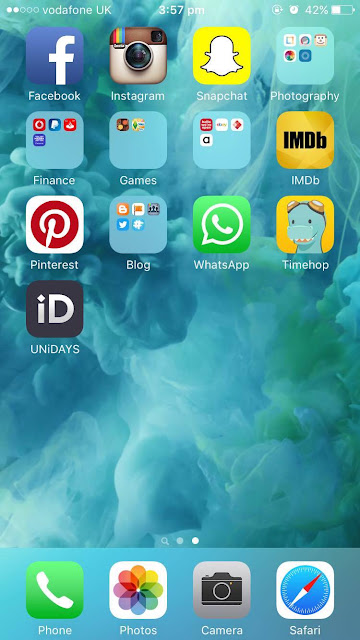The width and height of the screenshot is (360, 640).
Task: Open the Blog folder
Action: point(138,224)
